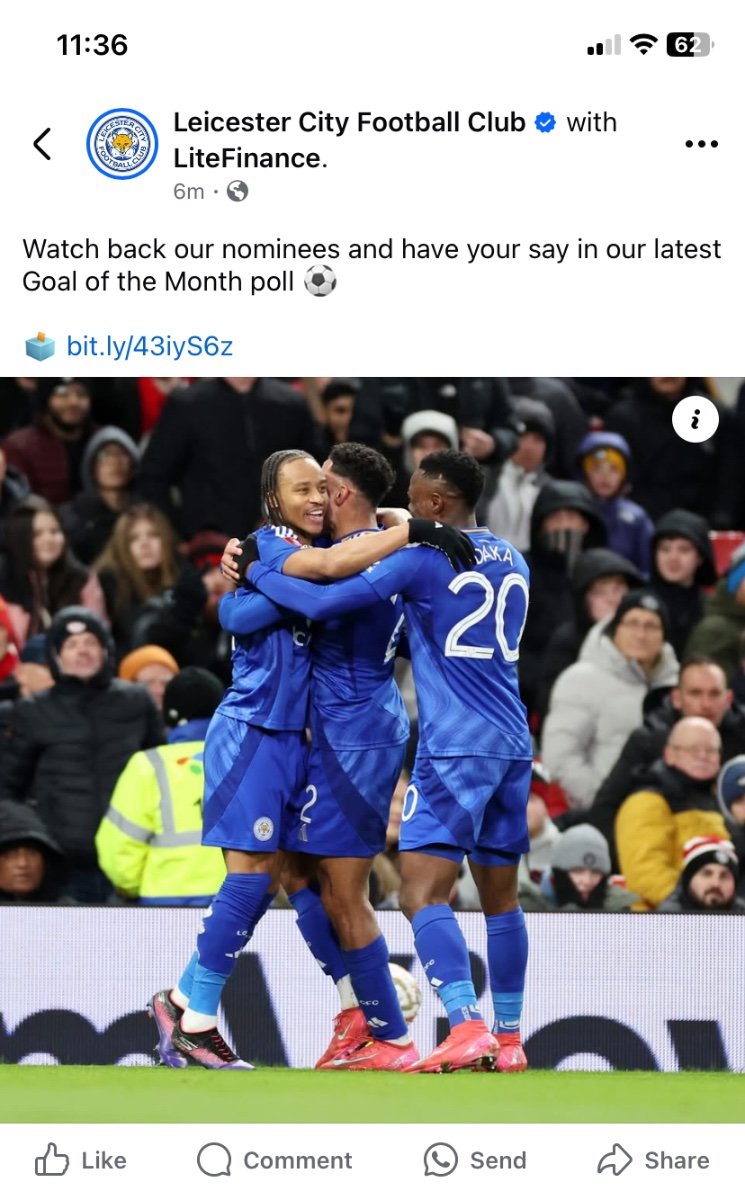
Task: Open the LiteFinance partner page link
Action: 250,158
